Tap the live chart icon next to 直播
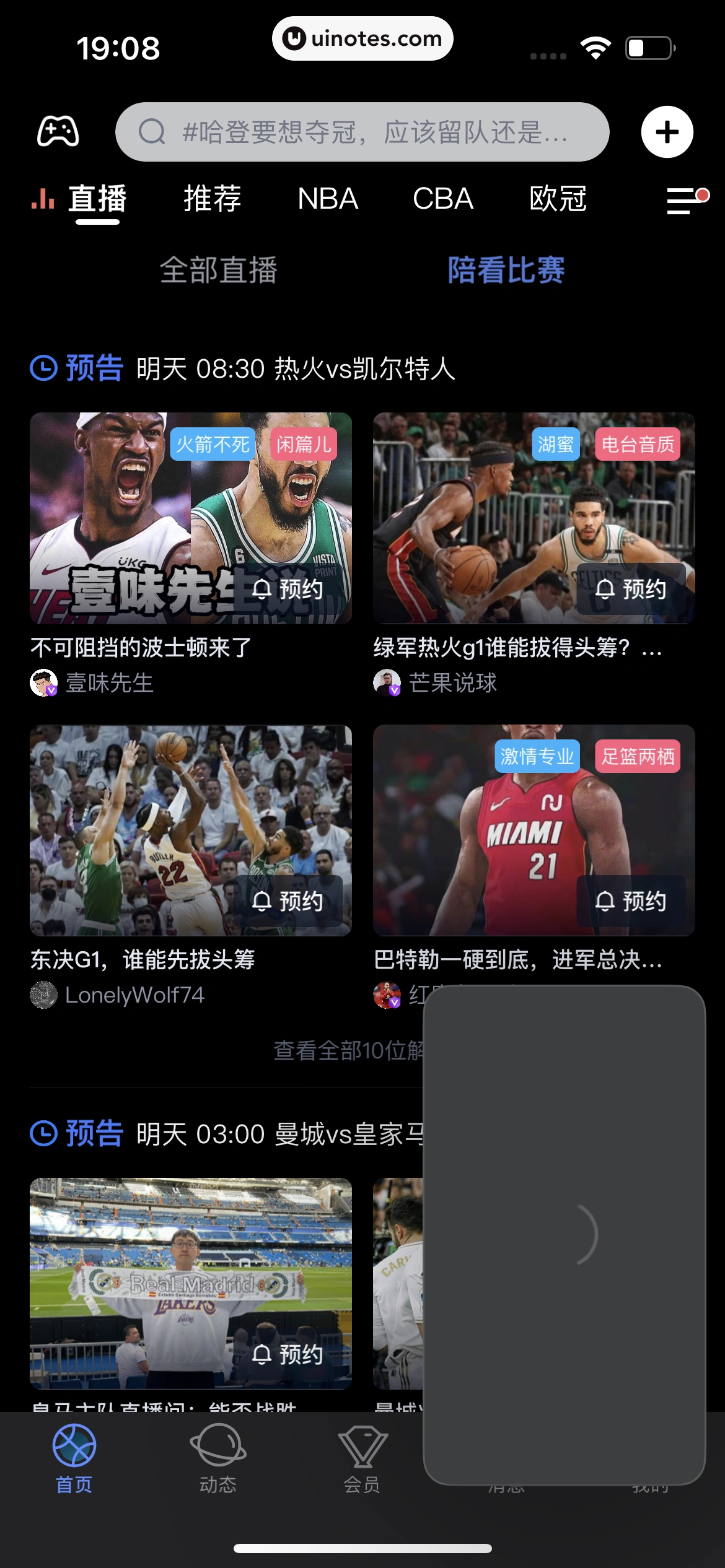The image size is (725, 1568). point(41,199)
